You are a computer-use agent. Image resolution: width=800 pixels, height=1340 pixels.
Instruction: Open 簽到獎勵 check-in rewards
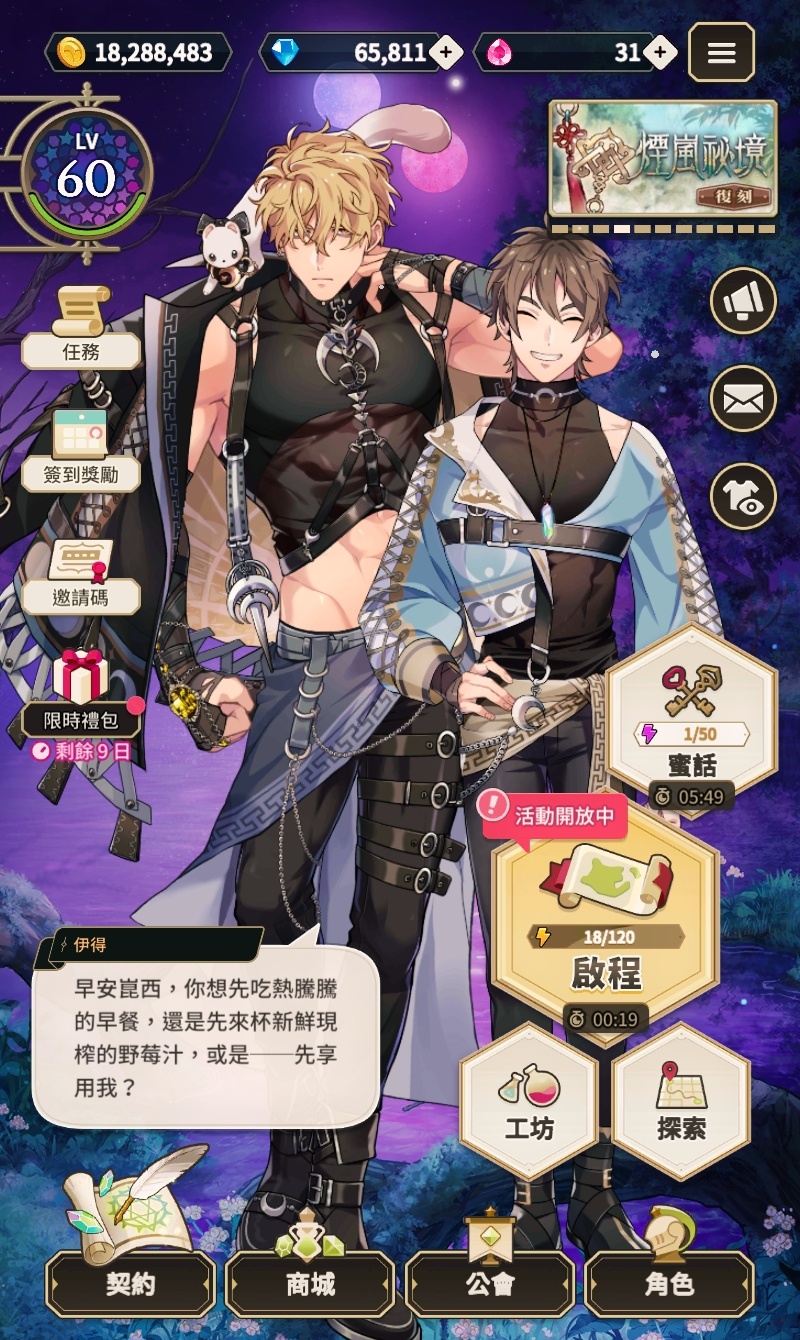pyautogui.click(x=81, y=450)
